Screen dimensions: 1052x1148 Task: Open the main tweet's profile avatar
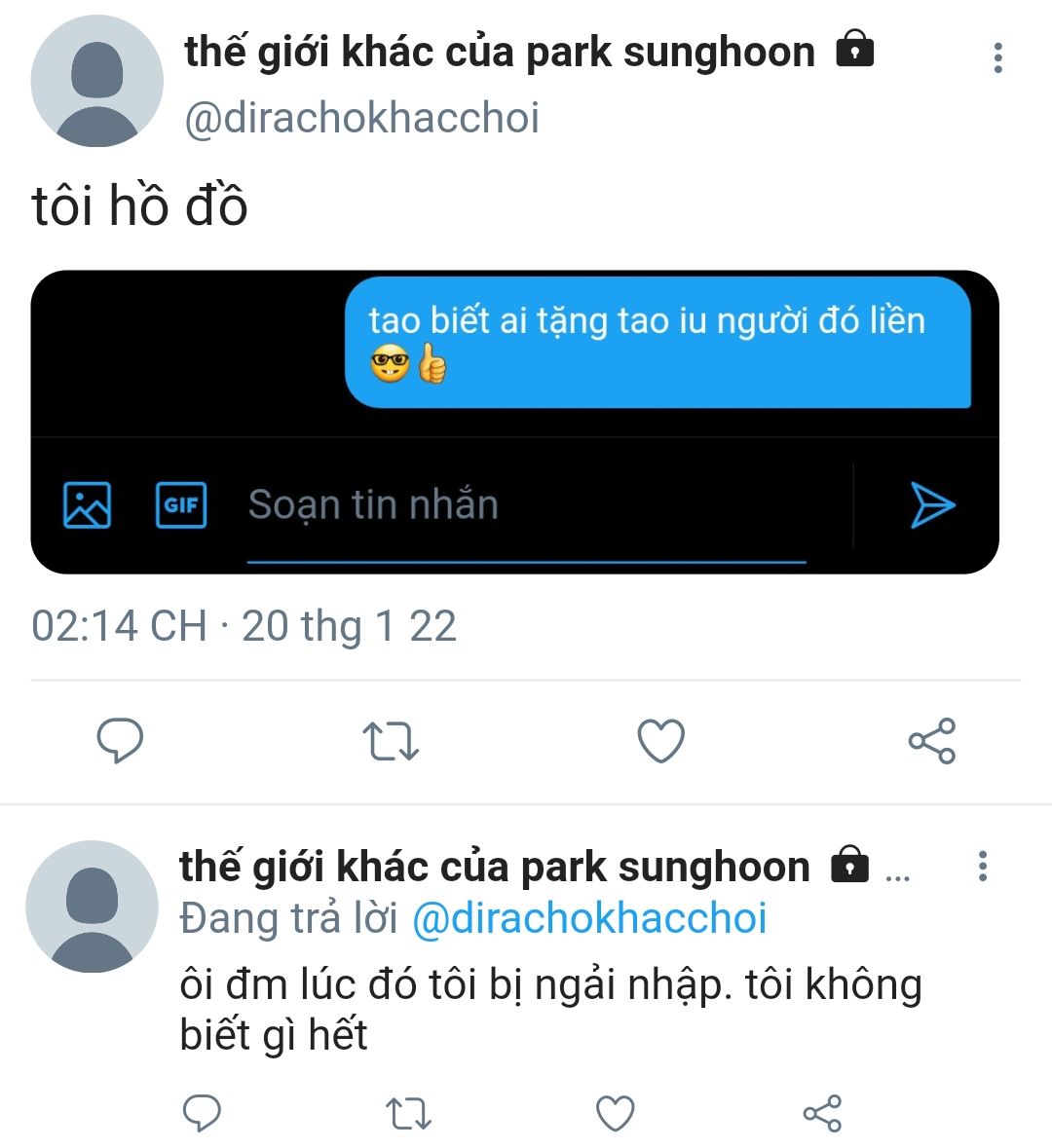96,81
